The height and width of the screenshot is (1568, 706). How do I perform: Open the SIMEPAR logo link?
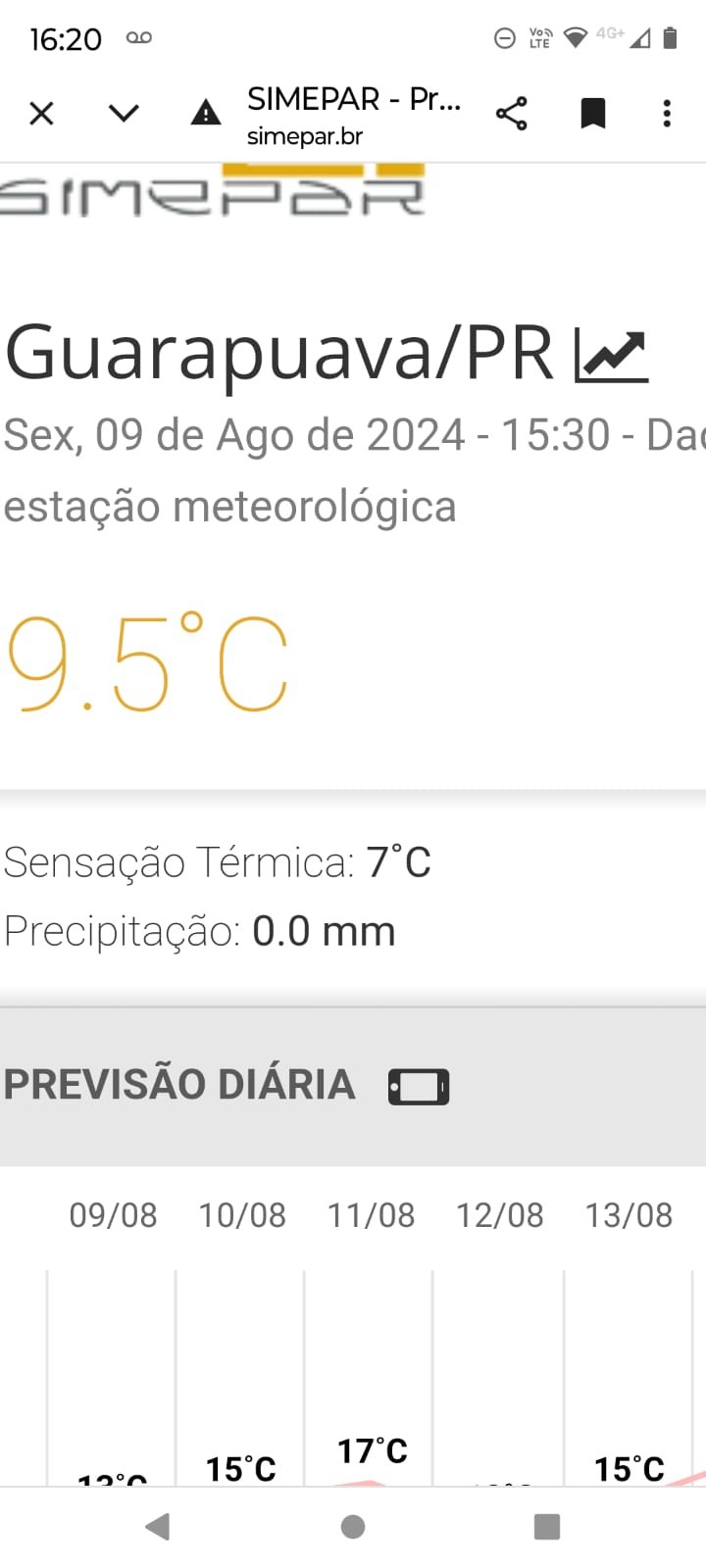213,190
